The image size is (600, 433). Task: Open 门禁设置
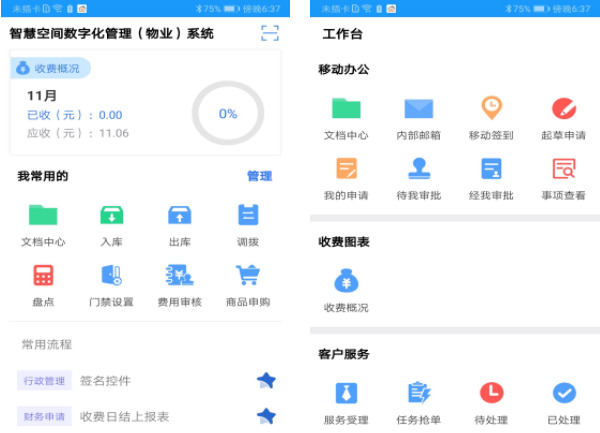pos(111,284)
